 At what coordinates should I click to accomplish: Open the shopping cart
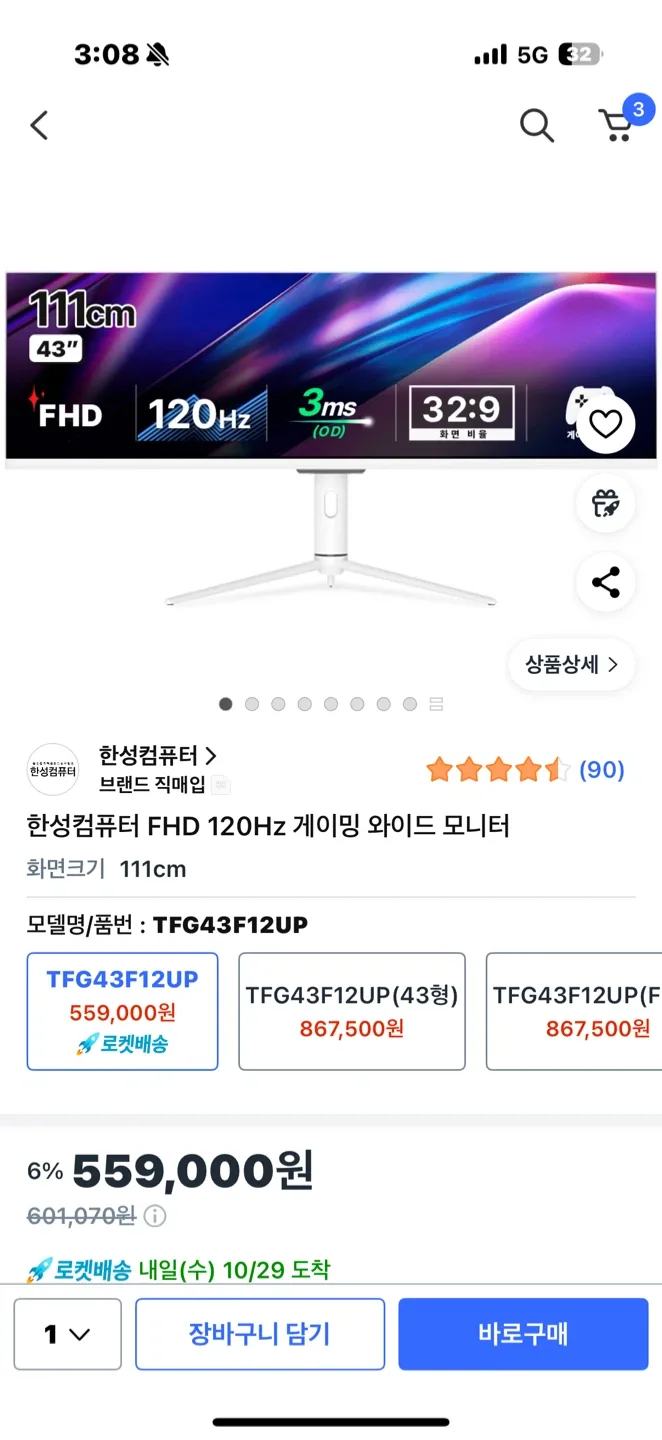point(616,125)
